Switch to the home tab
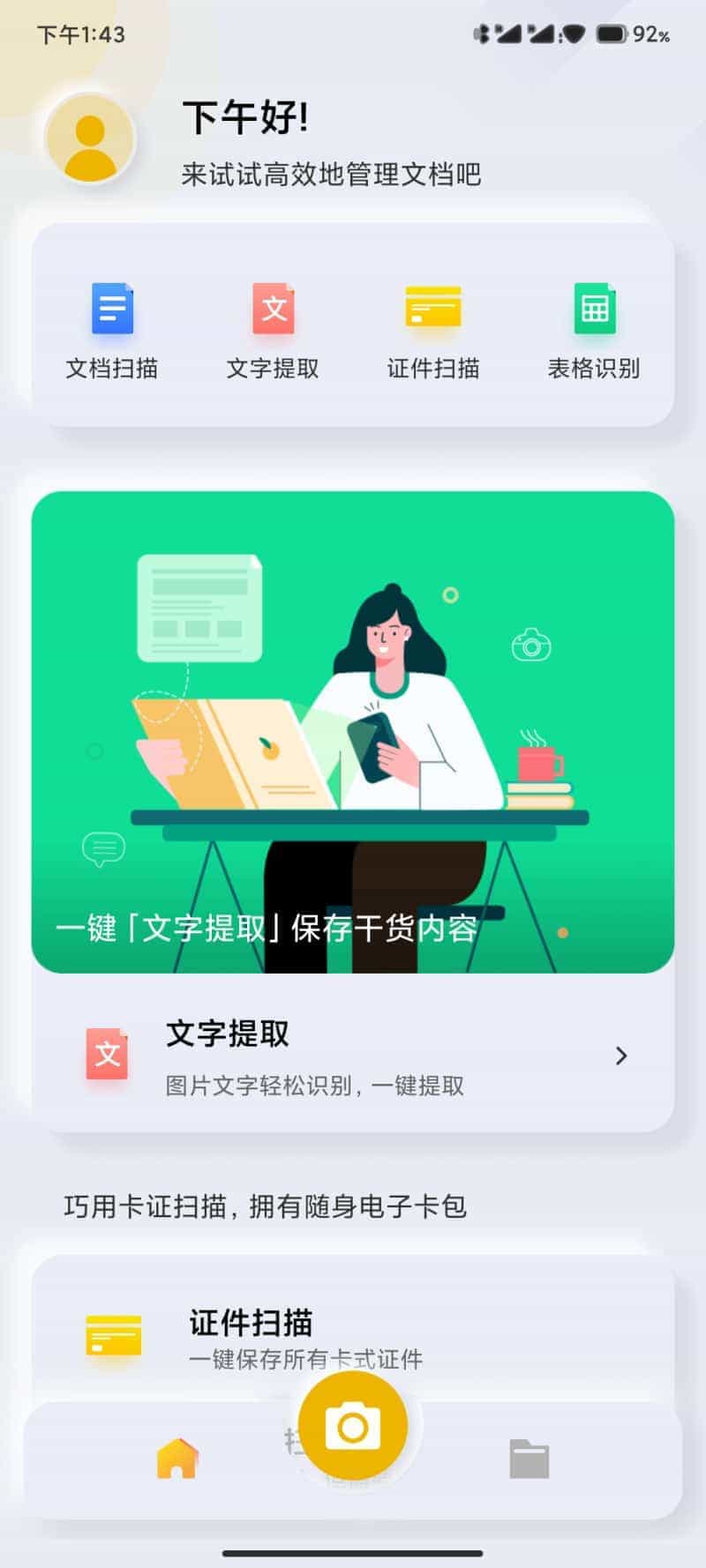 click(176, 1460)
